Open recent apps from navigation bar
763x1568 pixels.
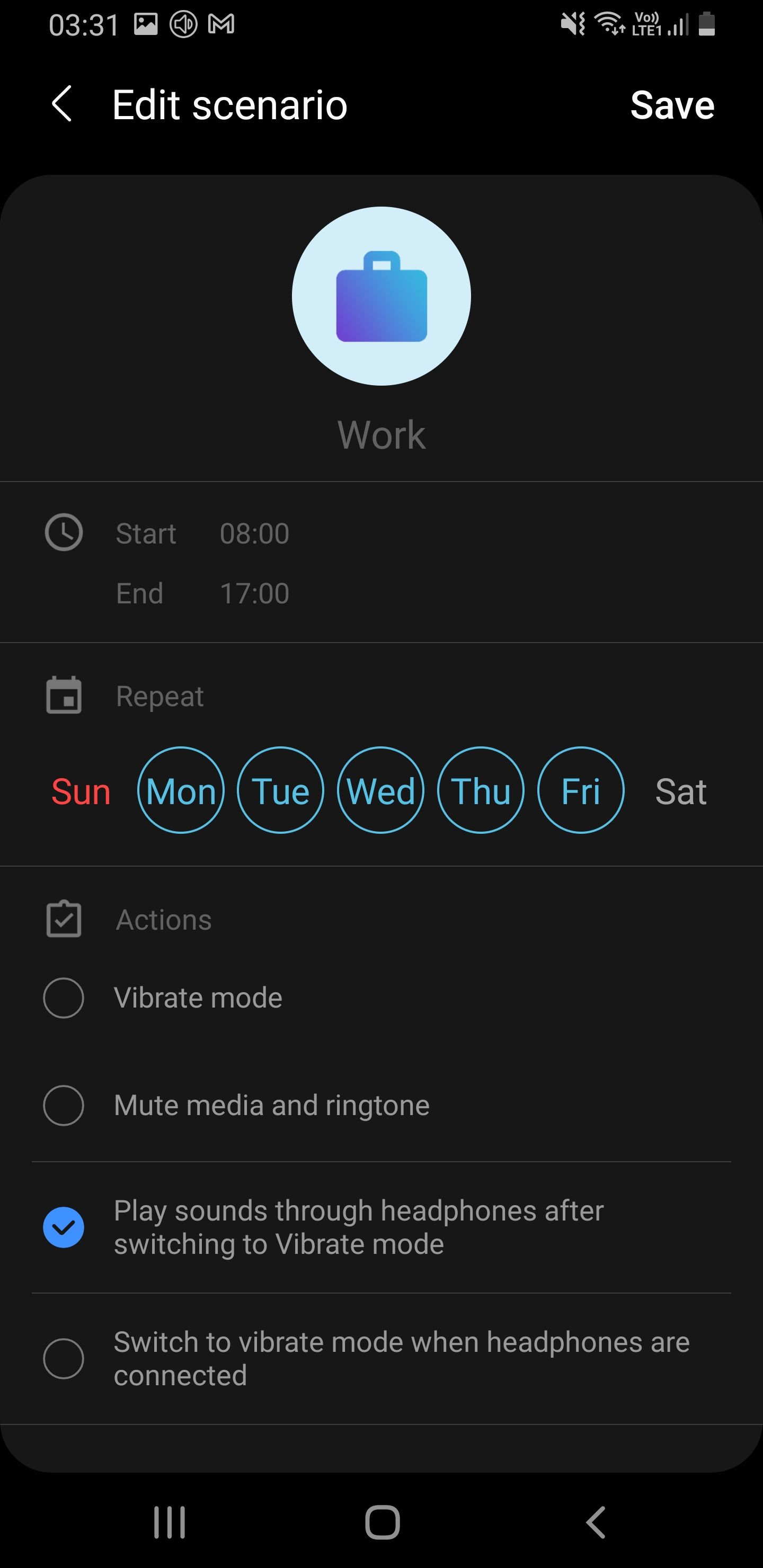(169, 1522)
